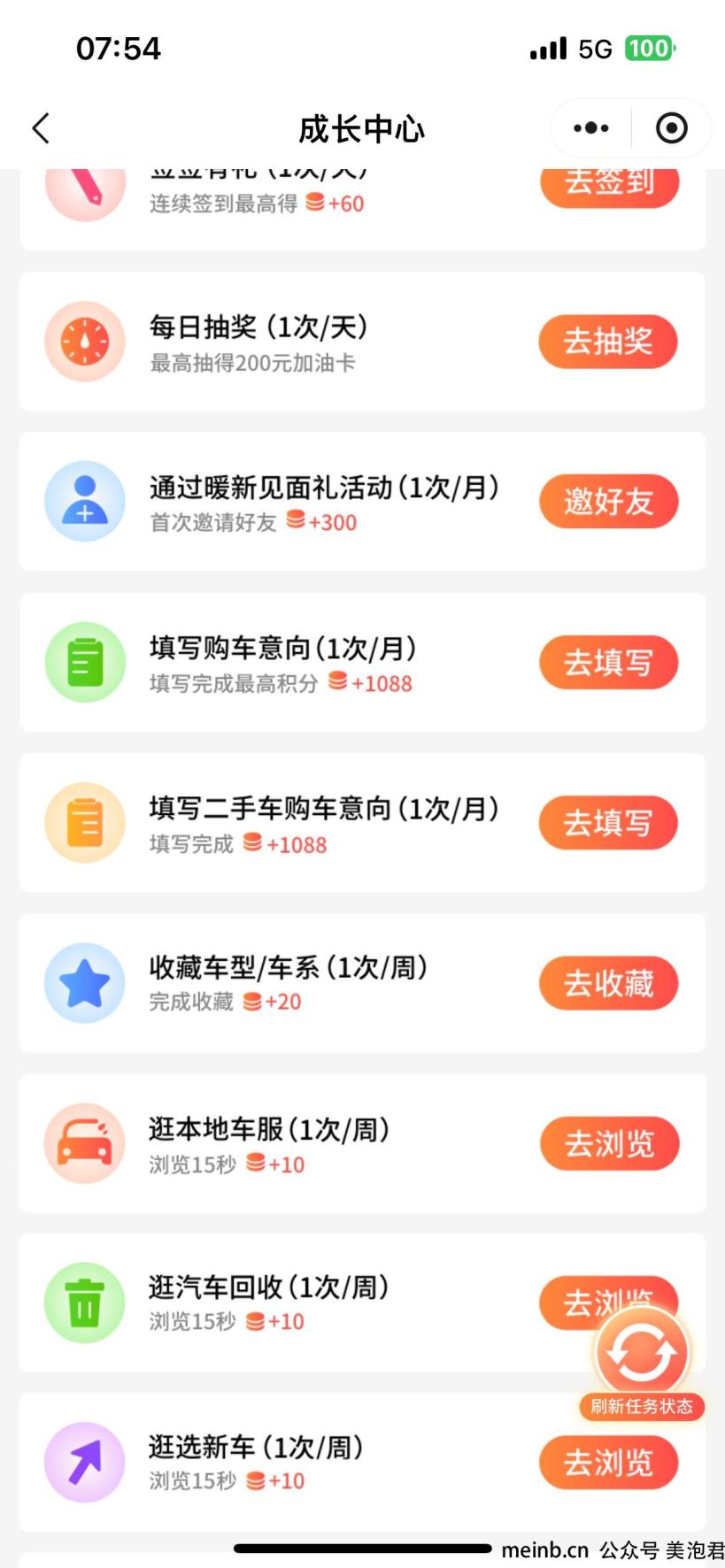Tap 去填写 for 填写购车意向
Viewport: 725px width, 1568px height.
608,662
